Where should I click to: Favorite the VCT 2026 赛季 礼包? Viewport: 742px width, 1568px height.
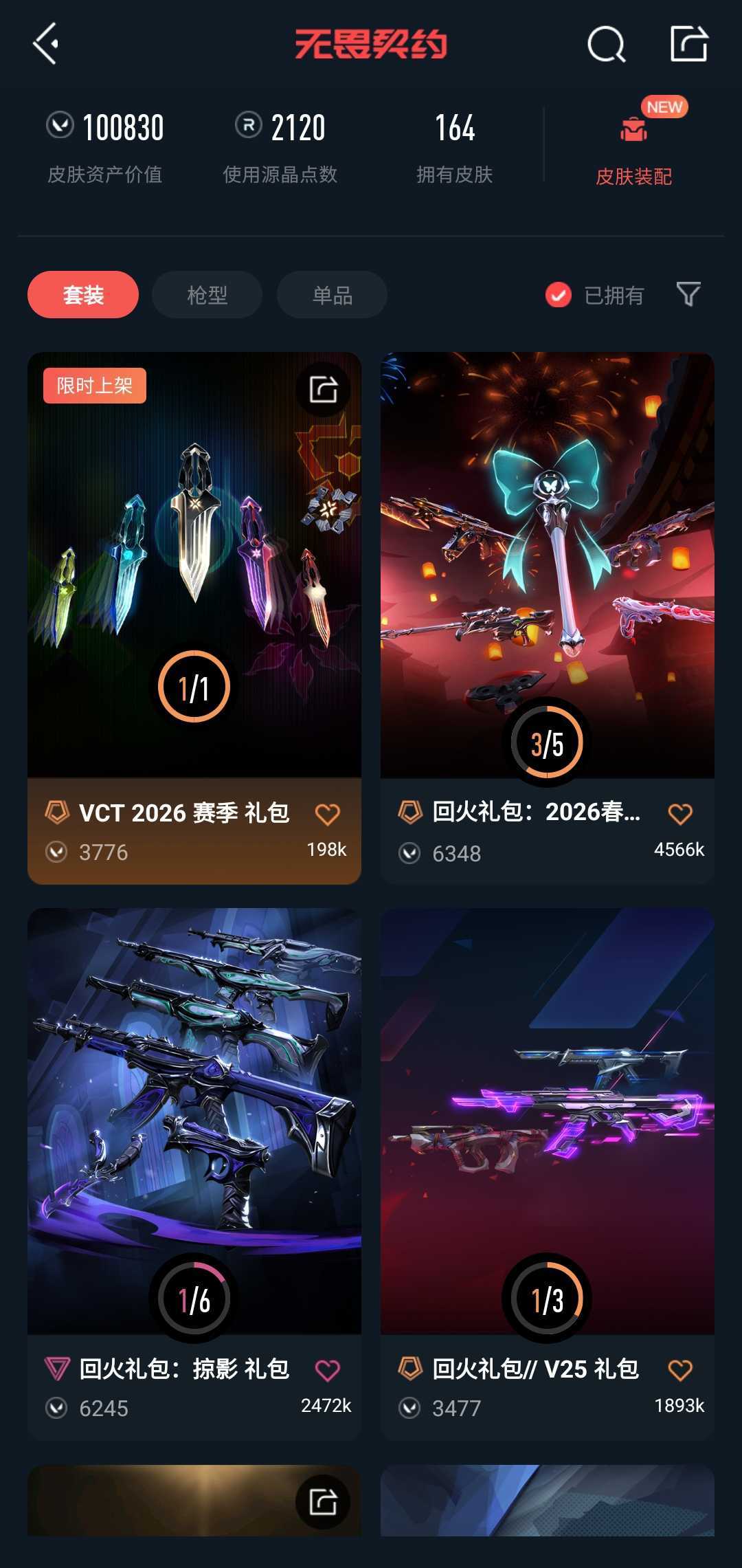(x=327, y=814)
